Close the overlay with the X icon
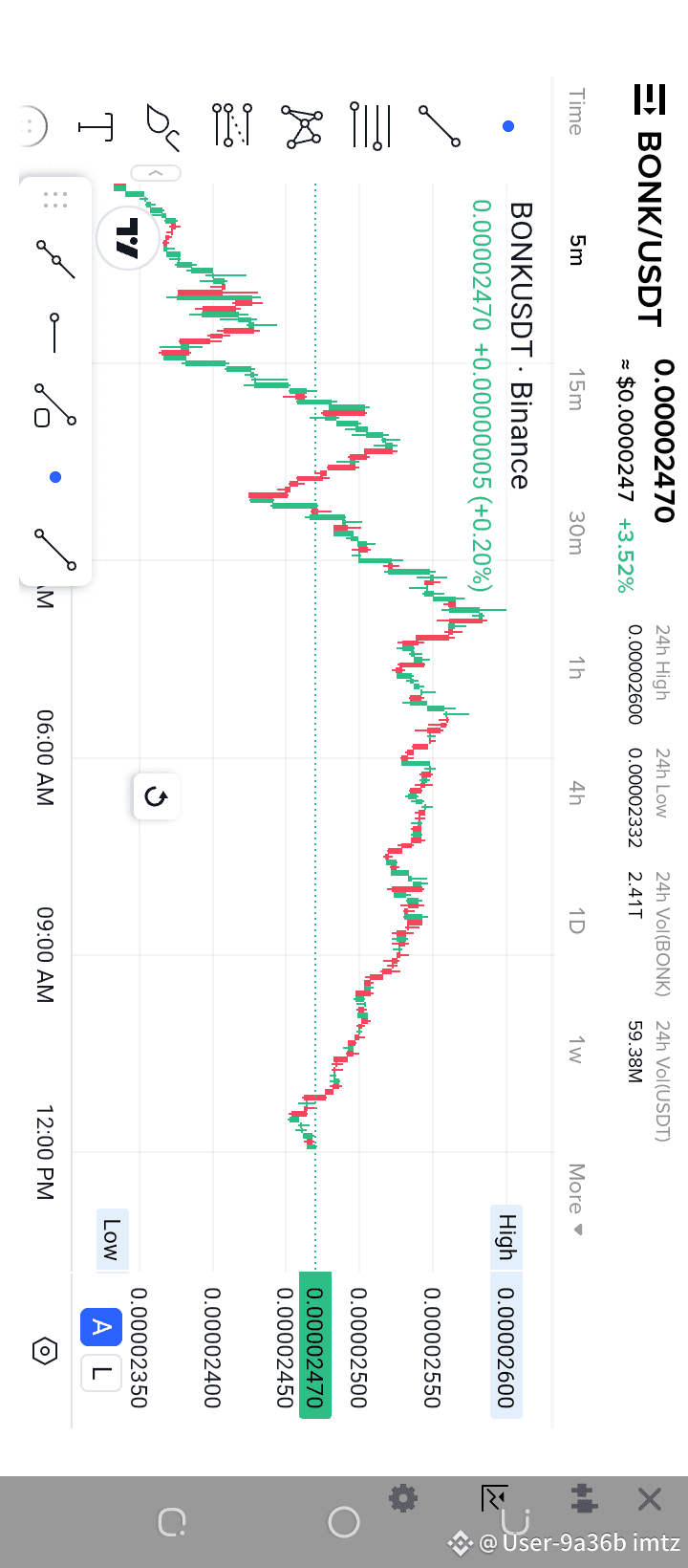 click(650, 1498)
